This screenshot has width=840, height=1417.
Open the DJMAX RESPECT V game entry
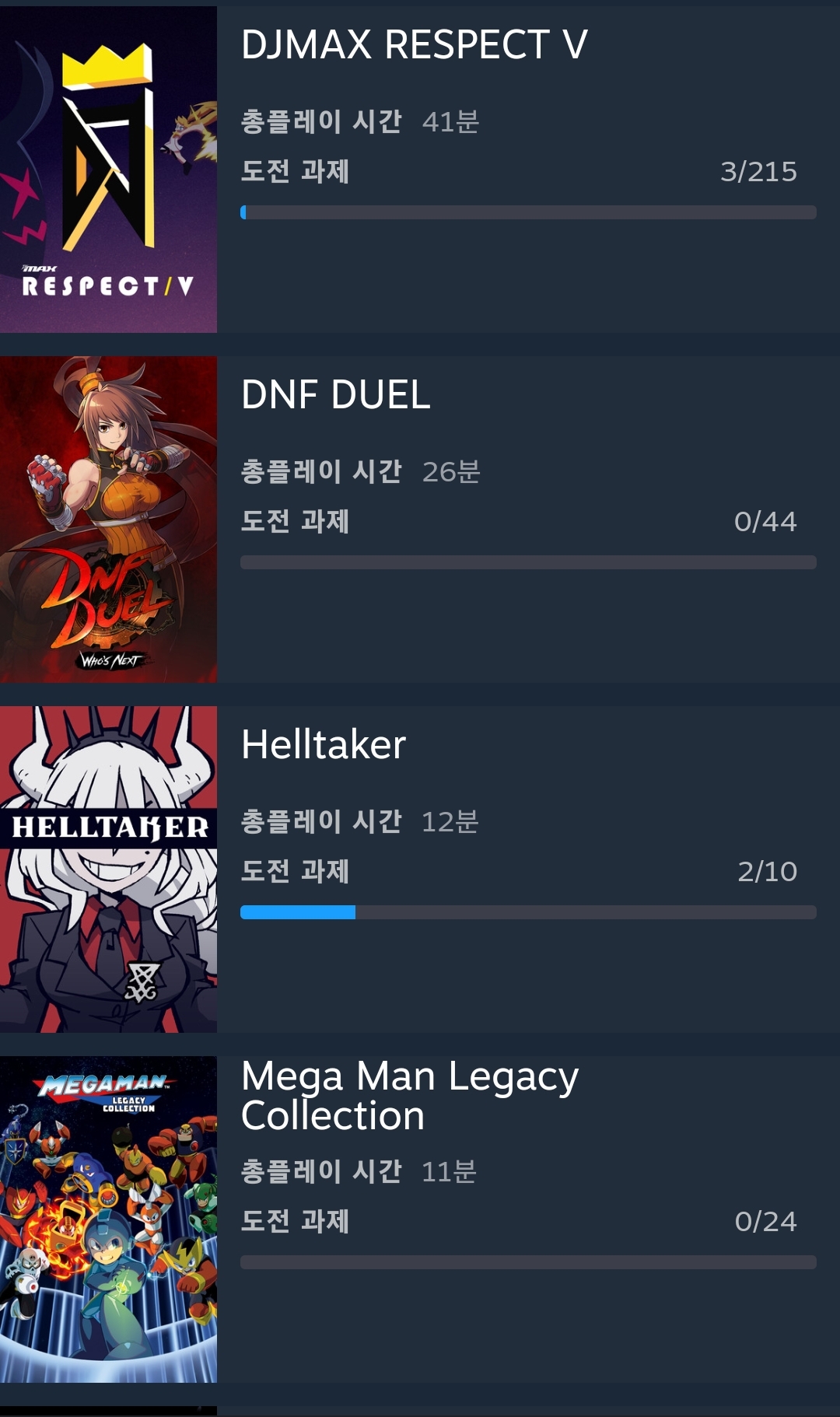pyautogui.click(x=420, y=170)
